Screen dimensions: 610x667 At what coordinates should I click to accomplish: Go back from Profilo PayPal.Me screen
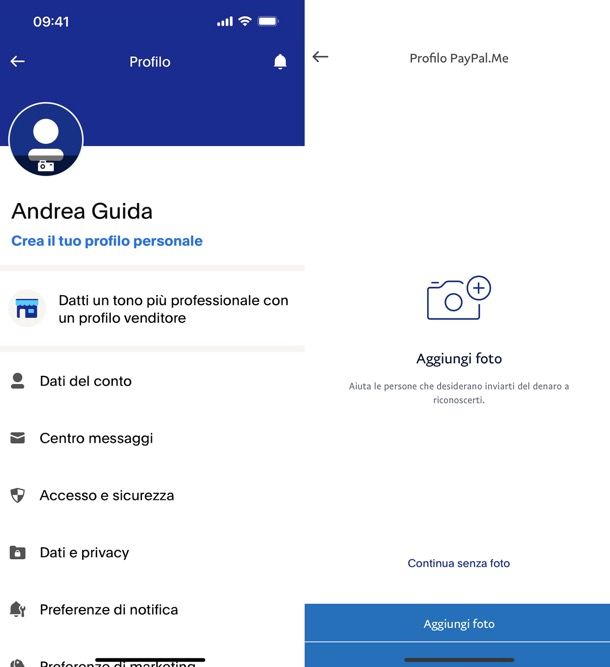coord(320,58)
